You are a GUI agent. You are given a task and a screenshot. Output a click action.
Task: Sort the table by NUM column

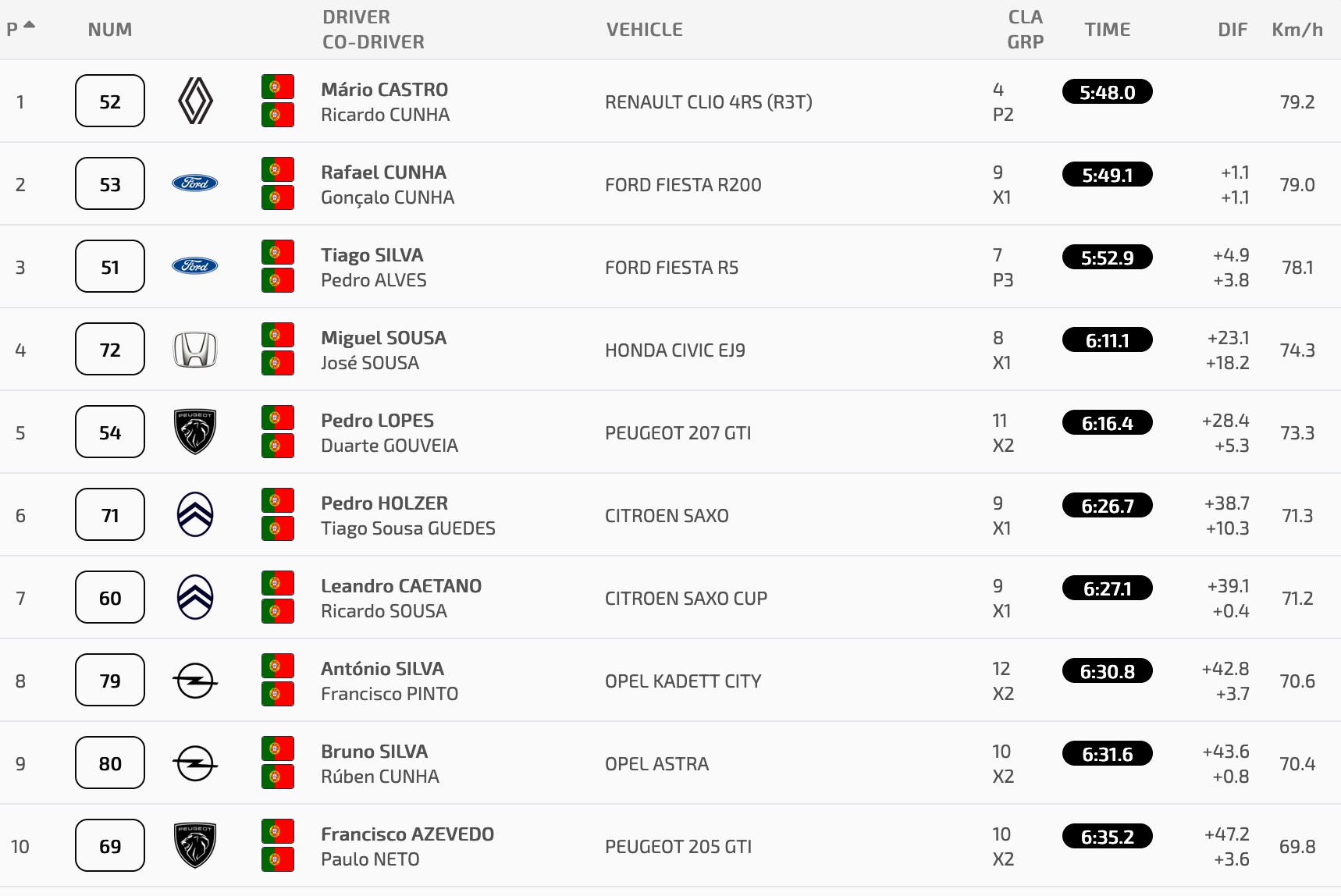click(109, 30)
